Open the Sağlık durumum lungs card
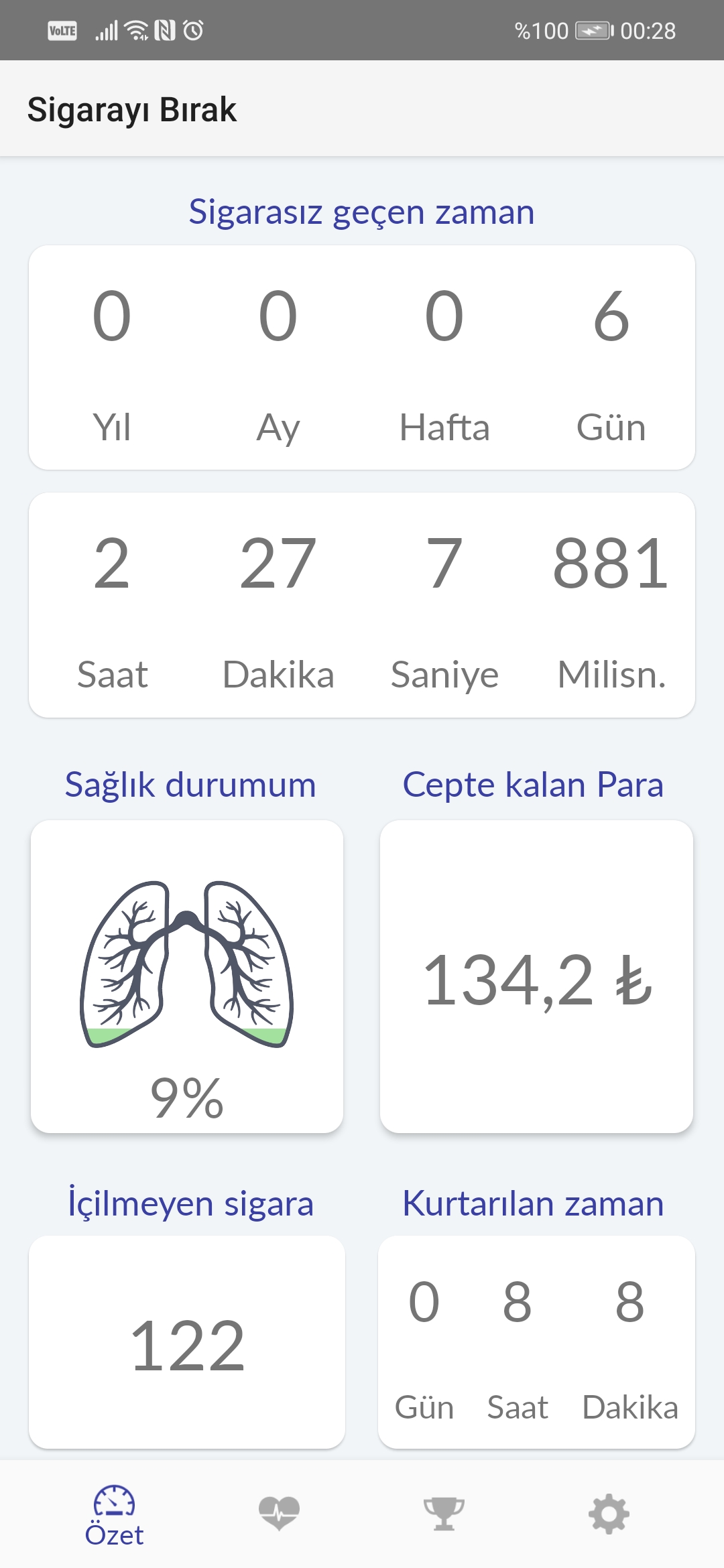Image resolution: width=724 pixels, height=1568 pixels. click(187, 976)
